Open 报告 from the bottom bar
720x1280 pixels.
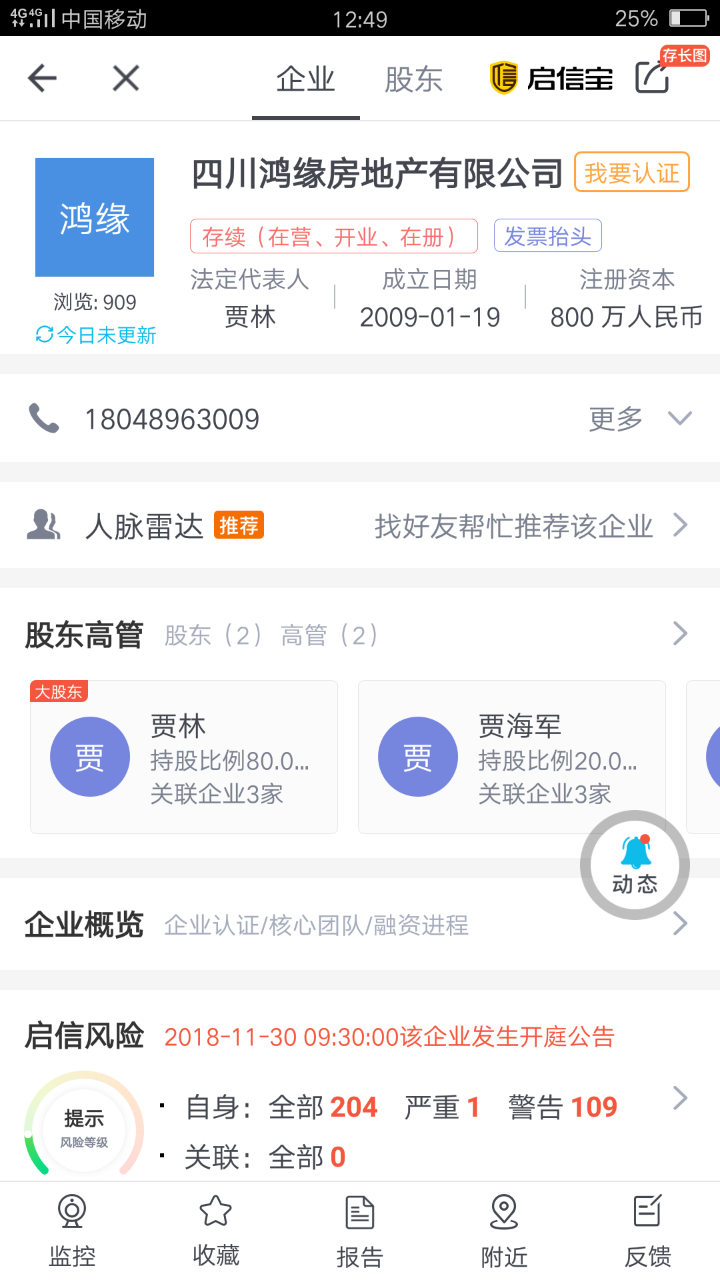pos(360,1230)
